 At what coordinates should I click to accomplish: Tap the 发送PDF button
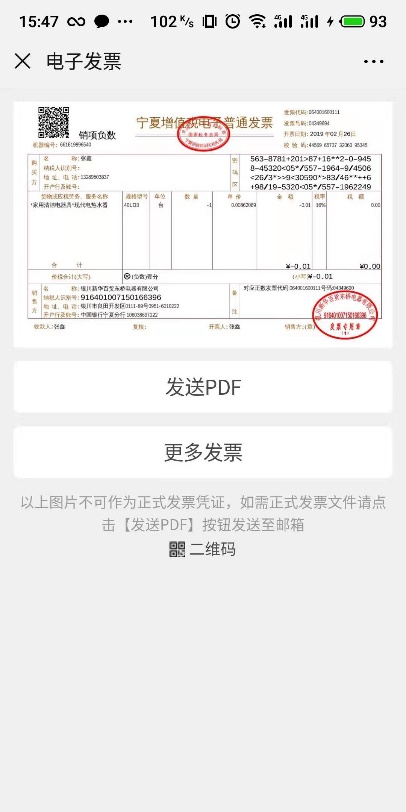click(202, 387)
